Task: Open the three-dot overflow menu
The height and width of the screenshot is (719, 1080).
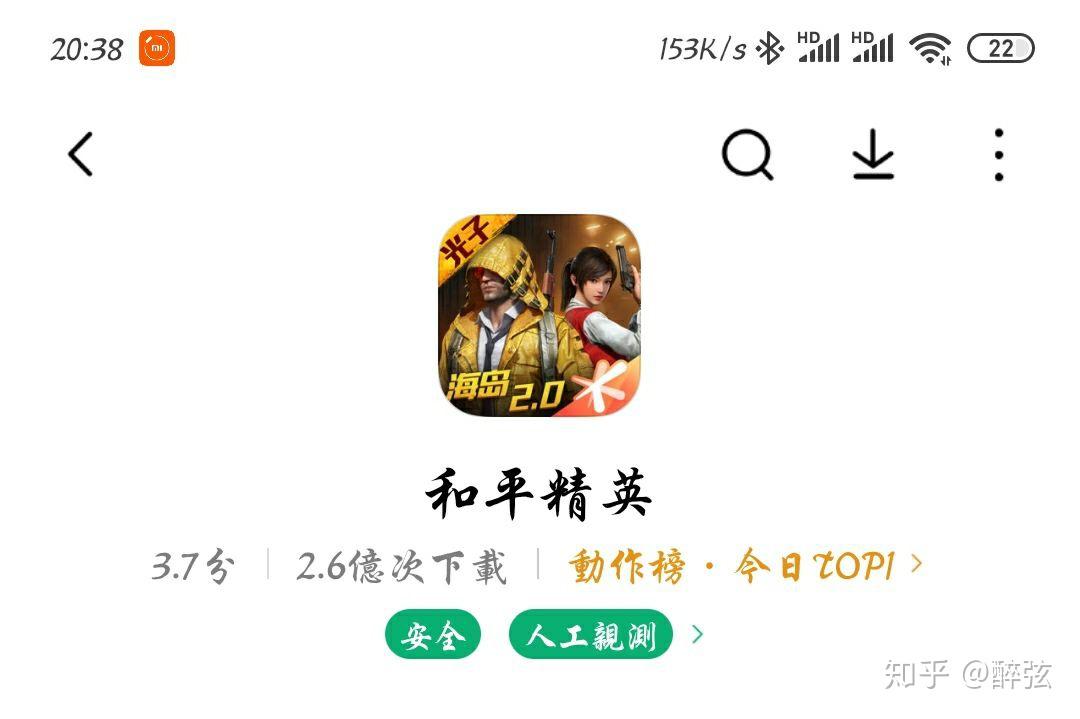Action: pos(998,155)
